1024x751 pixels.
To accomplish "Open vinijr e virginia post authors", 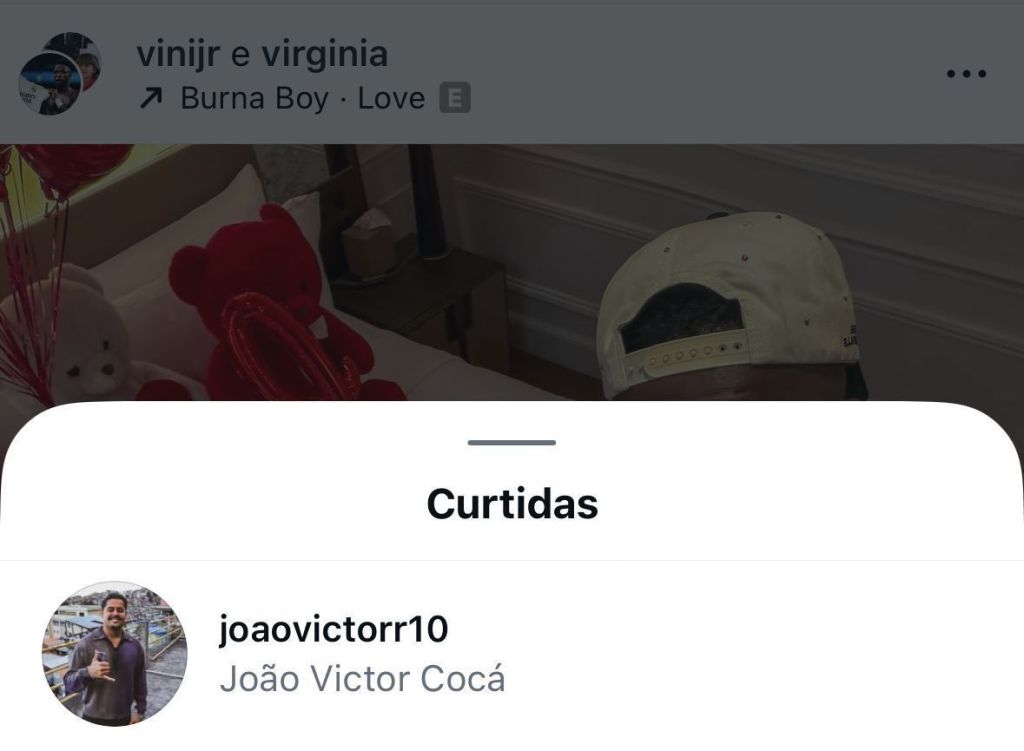I will click(262, 54).
